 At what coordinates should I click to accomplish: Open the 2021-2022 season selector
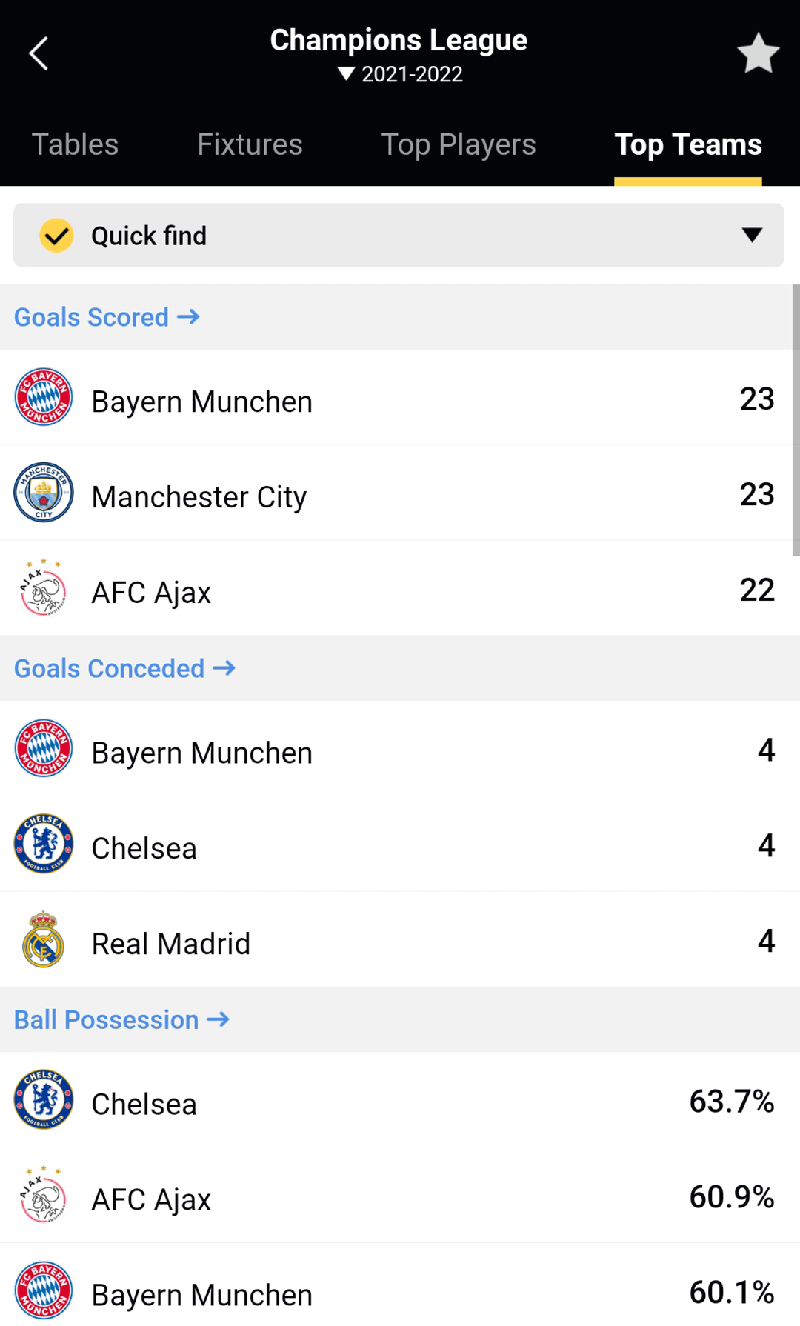coord(399,74)
